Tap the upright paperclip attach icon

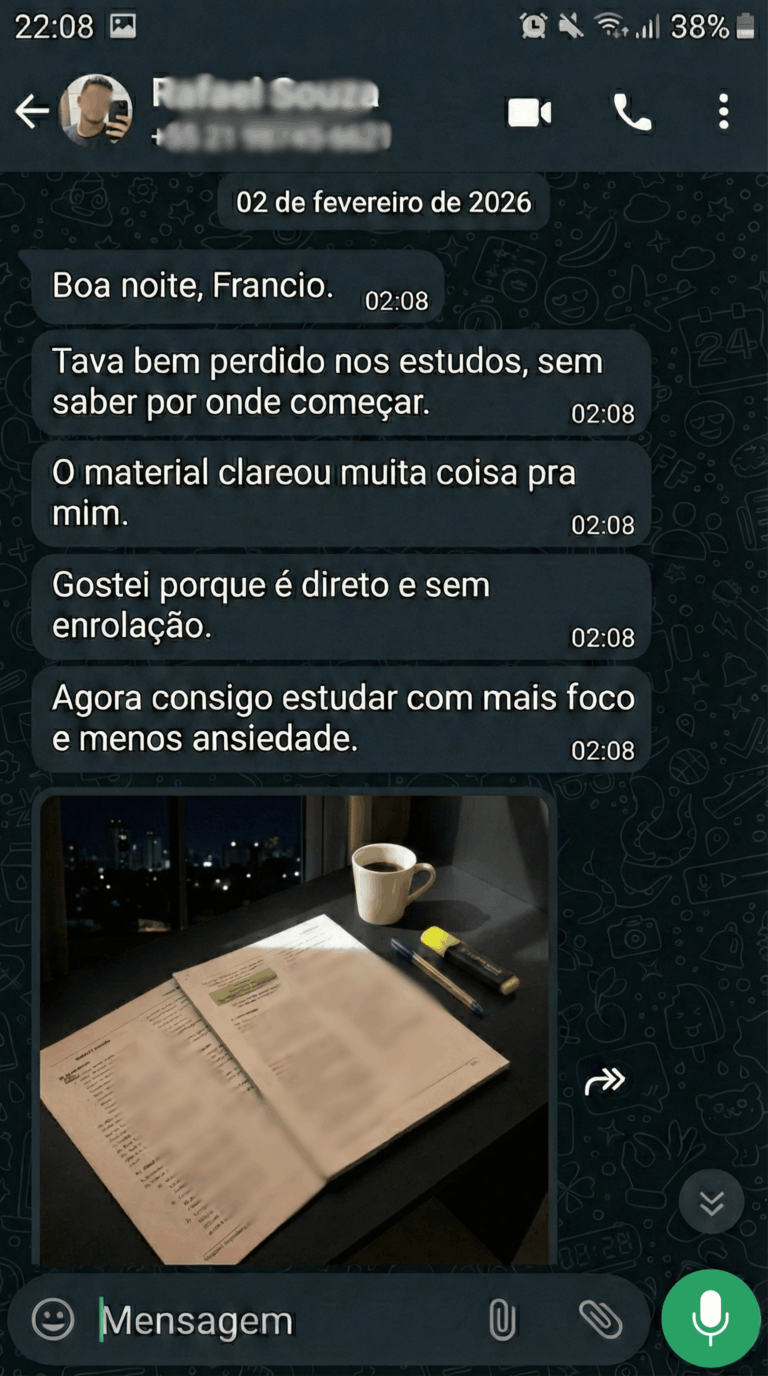502,1321
